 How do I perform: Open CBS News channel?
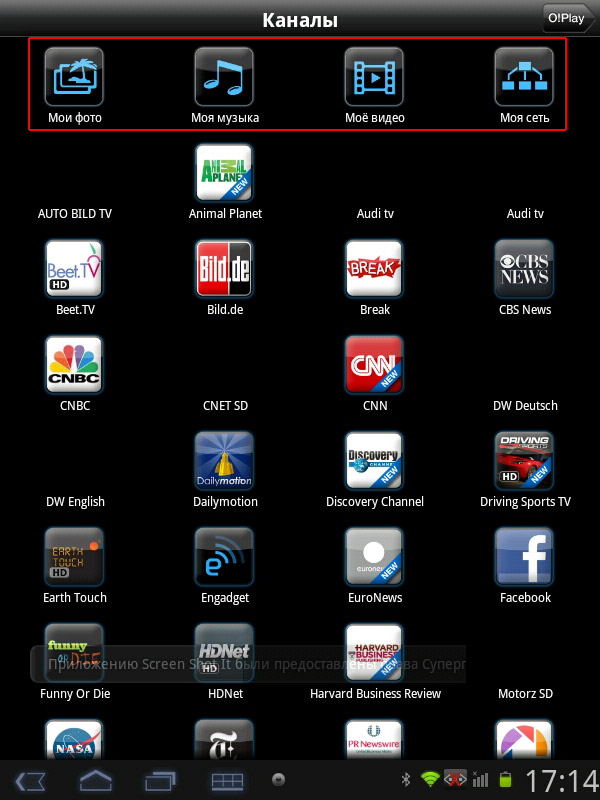(524, 270)
